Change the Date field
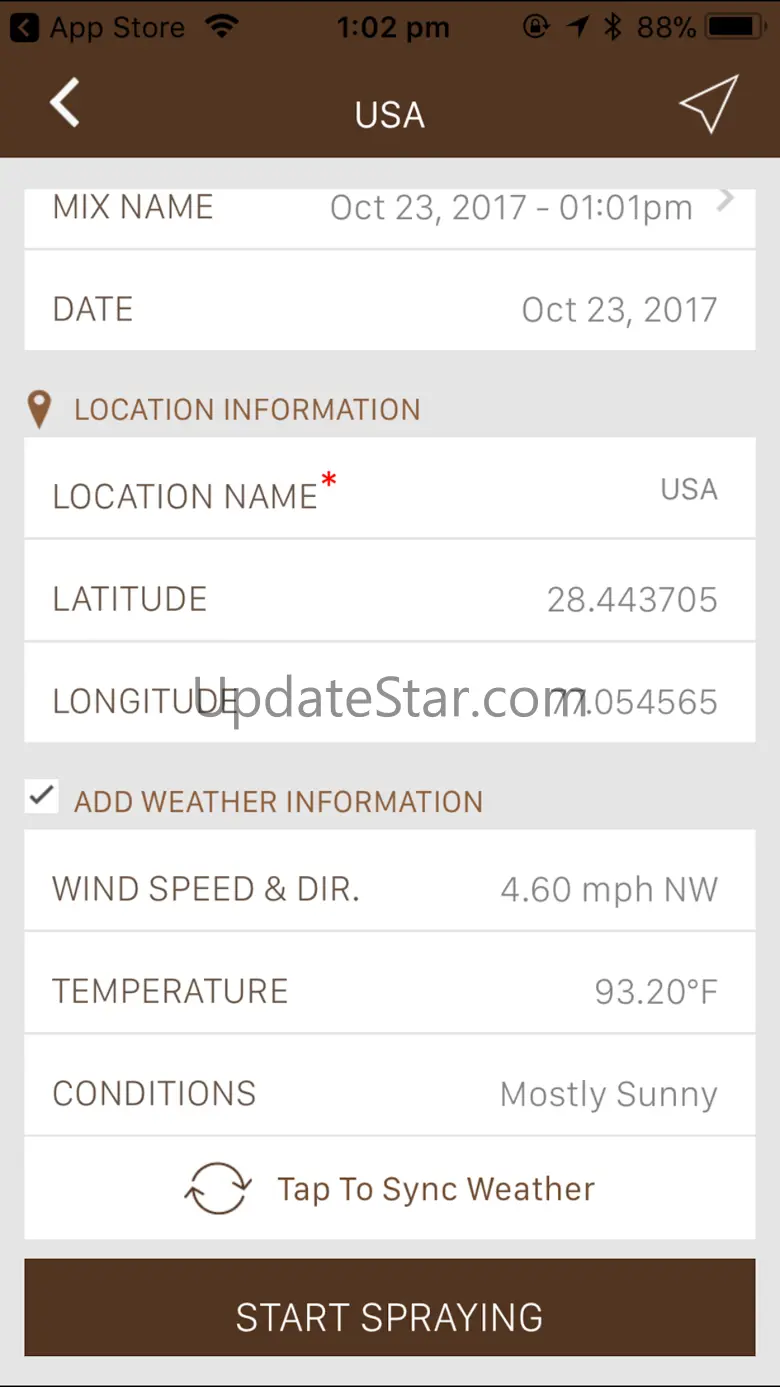Viewport: 780px width, 1387px height. [x=390, y=309]
